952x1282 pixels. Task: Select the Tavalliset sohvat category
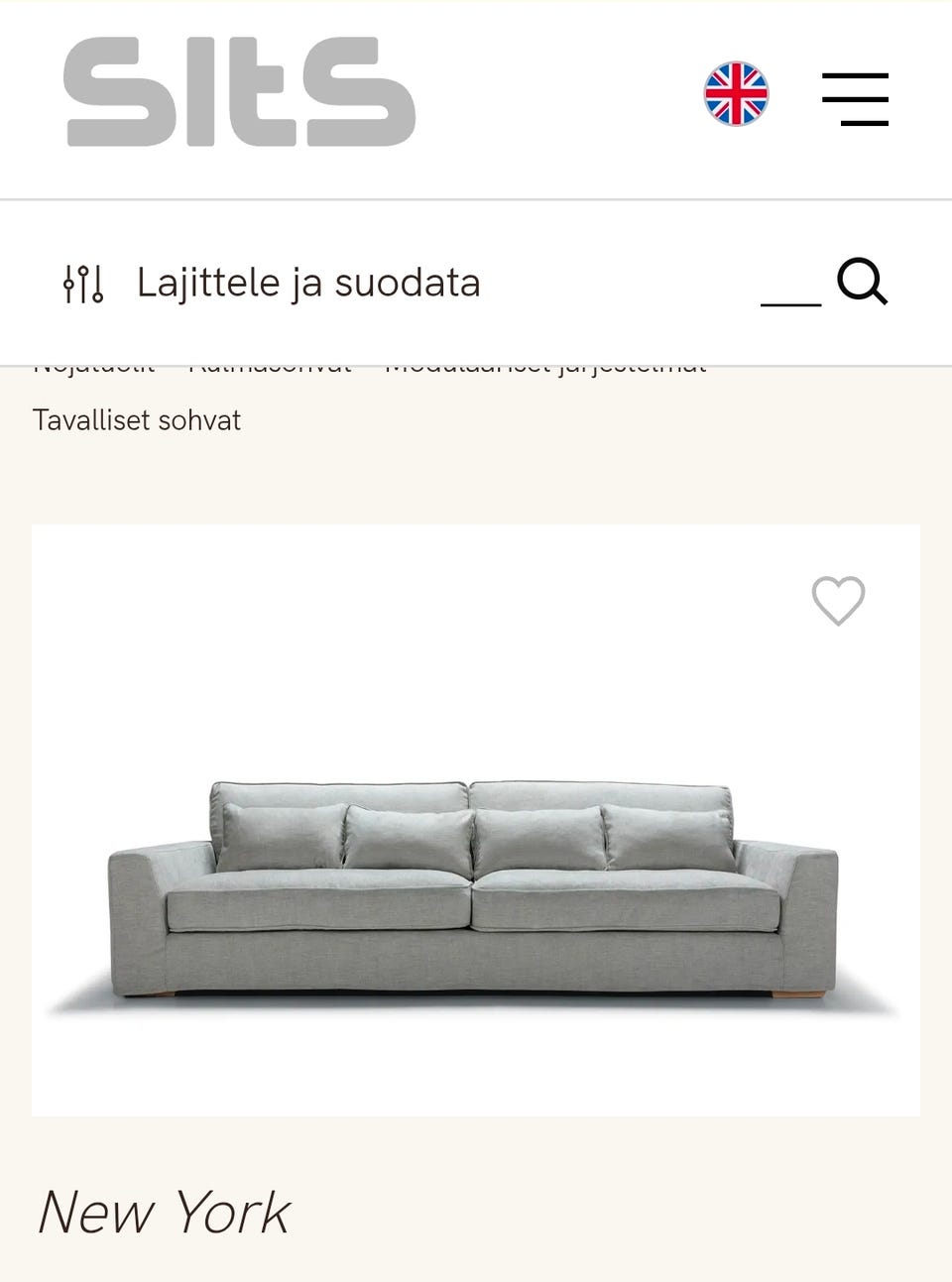(x=137, y=419)
